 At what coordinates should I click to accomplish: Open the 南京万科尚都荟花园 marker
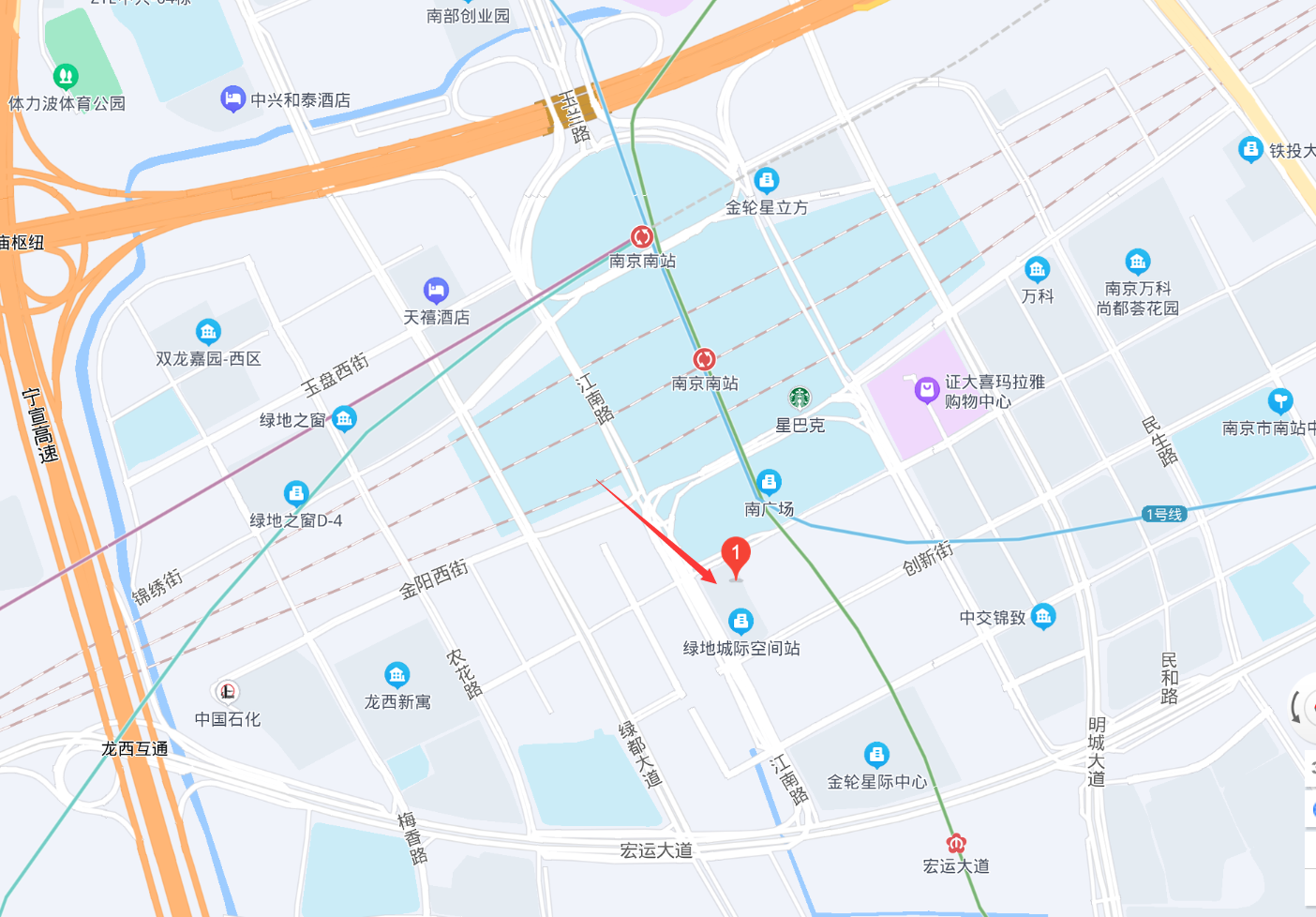(1137, 261)
